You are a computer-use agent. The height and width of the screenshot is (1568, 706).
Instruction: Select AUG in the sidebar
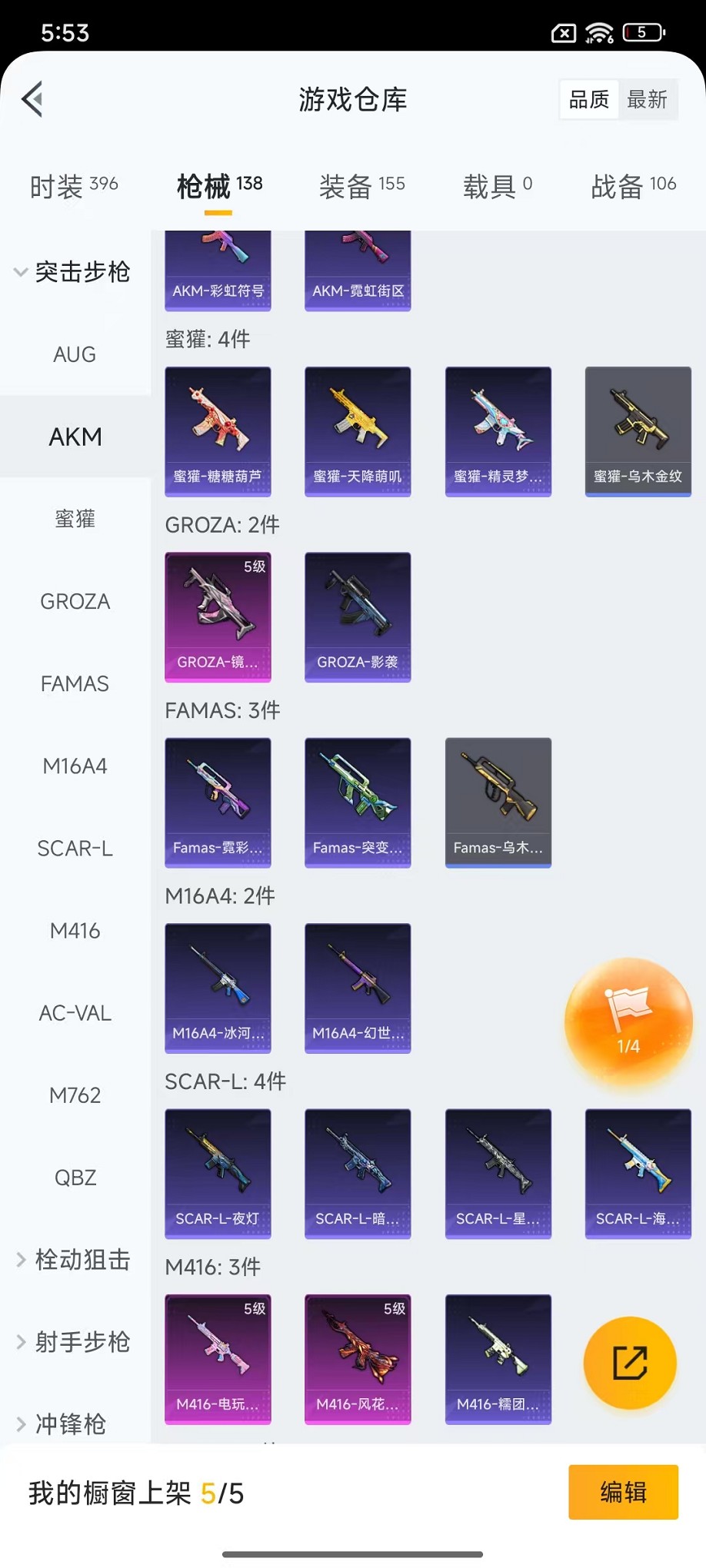tap(75, 354)
